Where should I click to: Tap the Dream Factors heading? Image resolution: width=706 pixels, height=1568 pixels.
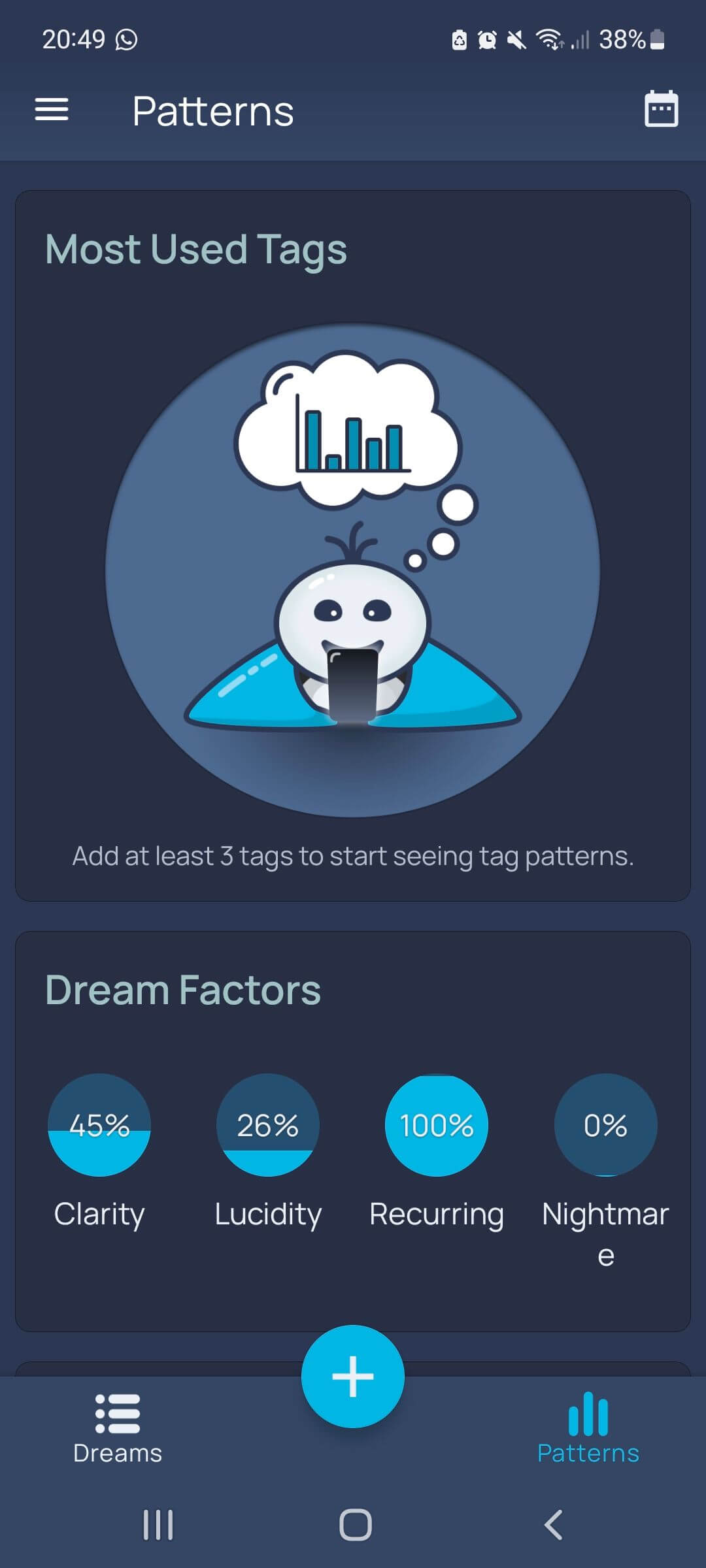click(x=182, y=988)
